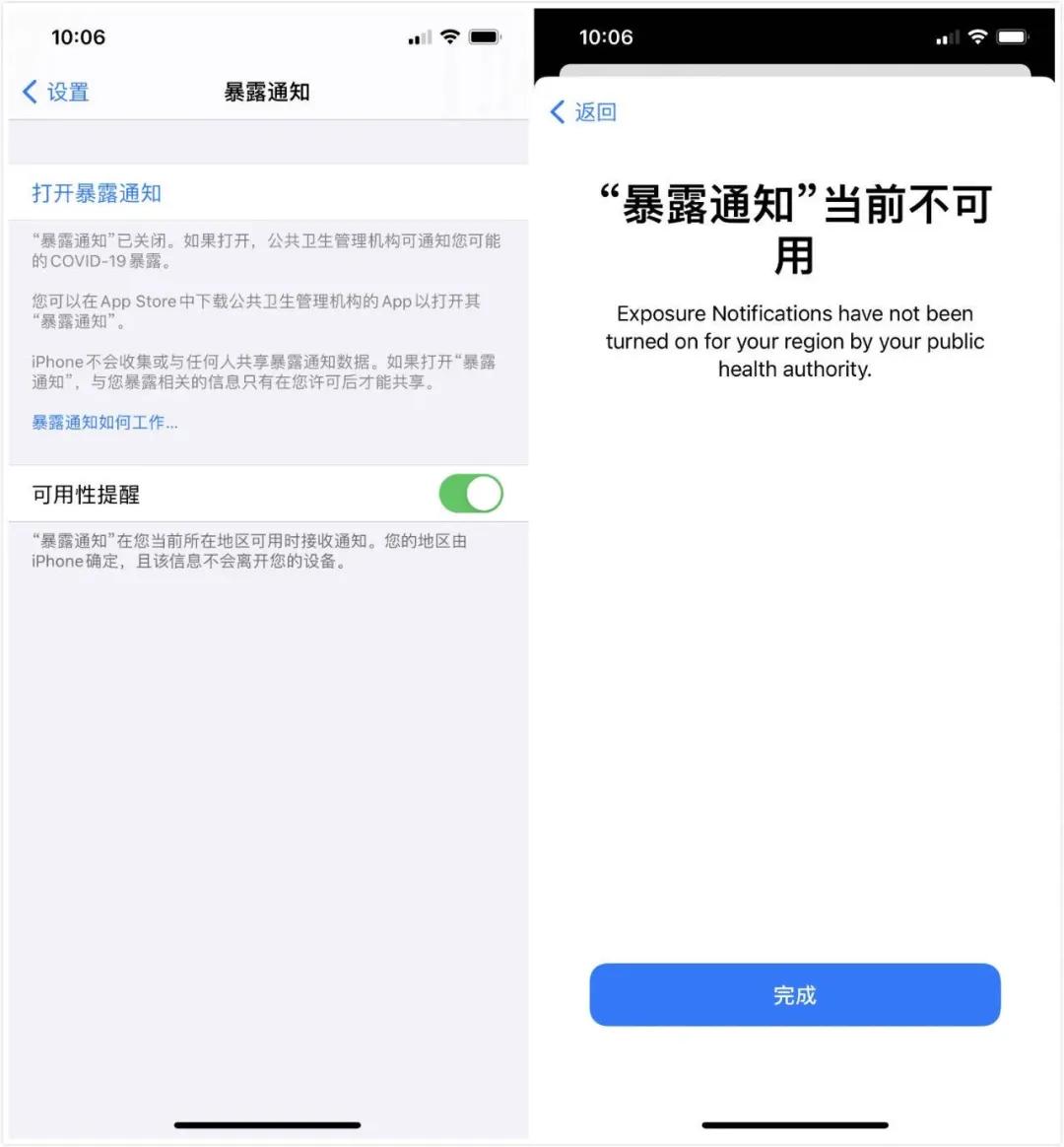
Task: Tap the back chevron next to 设置
Action: (x=28, y=92)
